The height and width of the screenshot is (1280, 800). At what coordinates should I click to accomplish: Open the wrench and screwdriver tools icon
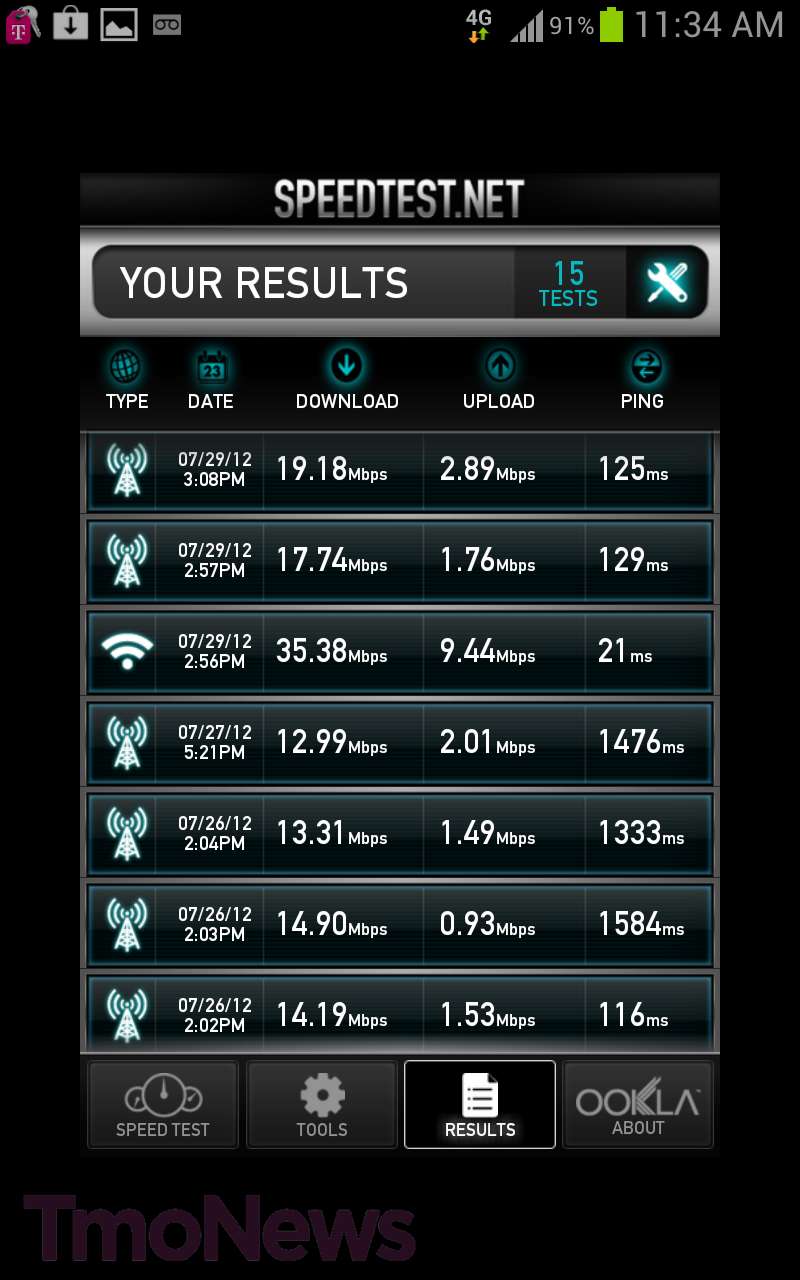(x=667, y=283)
